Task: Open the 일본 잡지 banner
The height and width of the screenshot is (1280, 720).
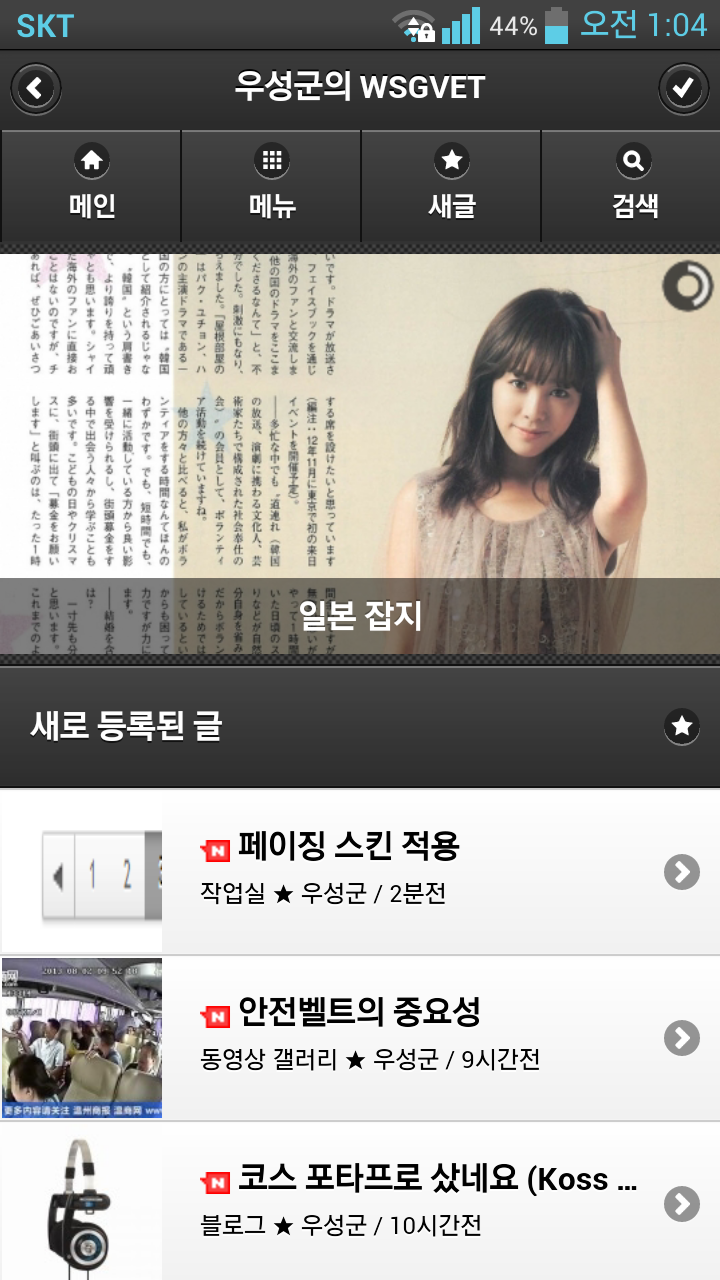Action: [360, 455]
